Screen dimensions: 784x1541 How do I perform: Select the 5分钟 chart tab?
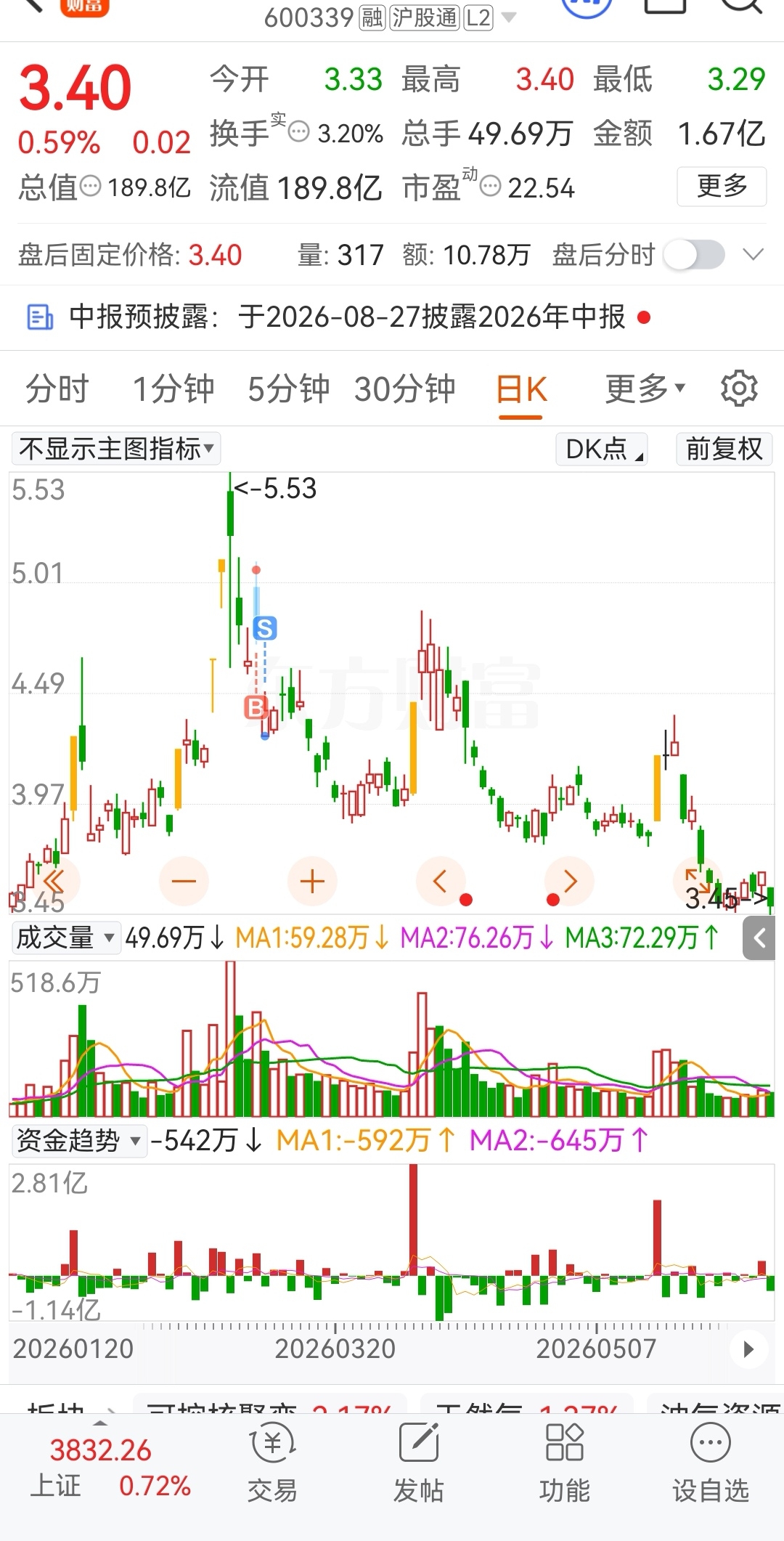pos(289,389)
